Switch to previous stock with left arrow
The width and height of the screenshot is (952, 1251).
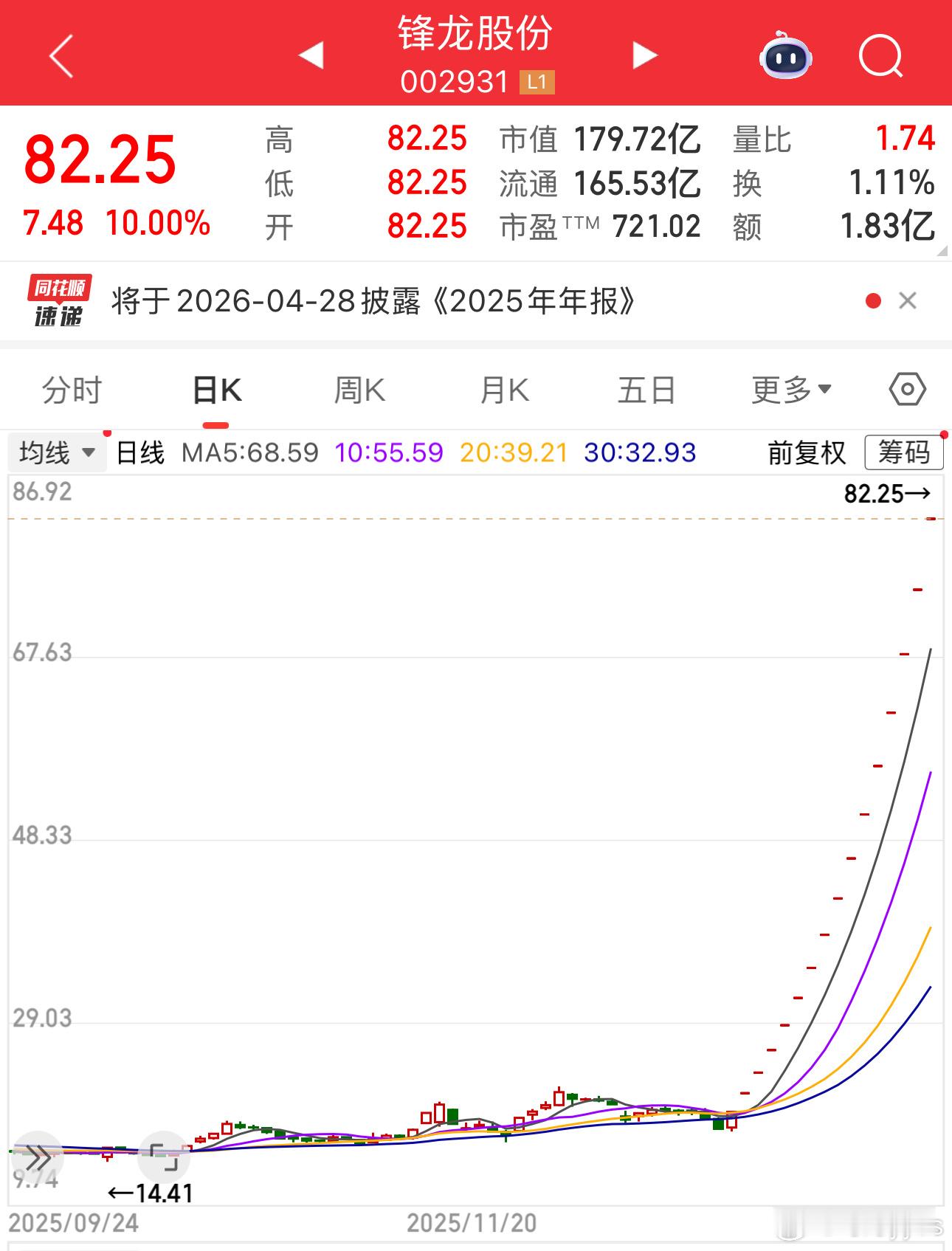click(x=310, y=55)
